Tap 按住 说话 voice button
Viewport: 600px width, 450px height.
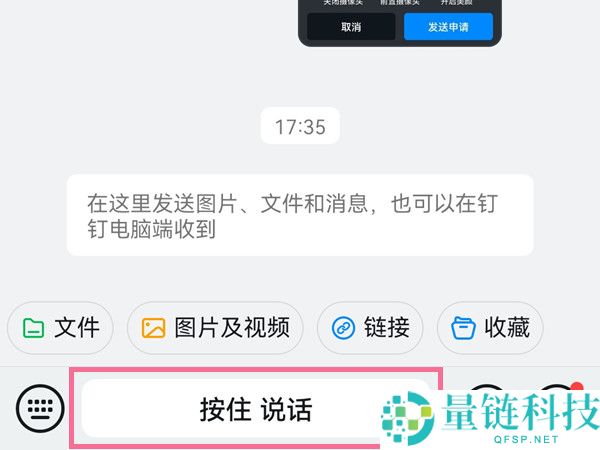tap(256, 408)
